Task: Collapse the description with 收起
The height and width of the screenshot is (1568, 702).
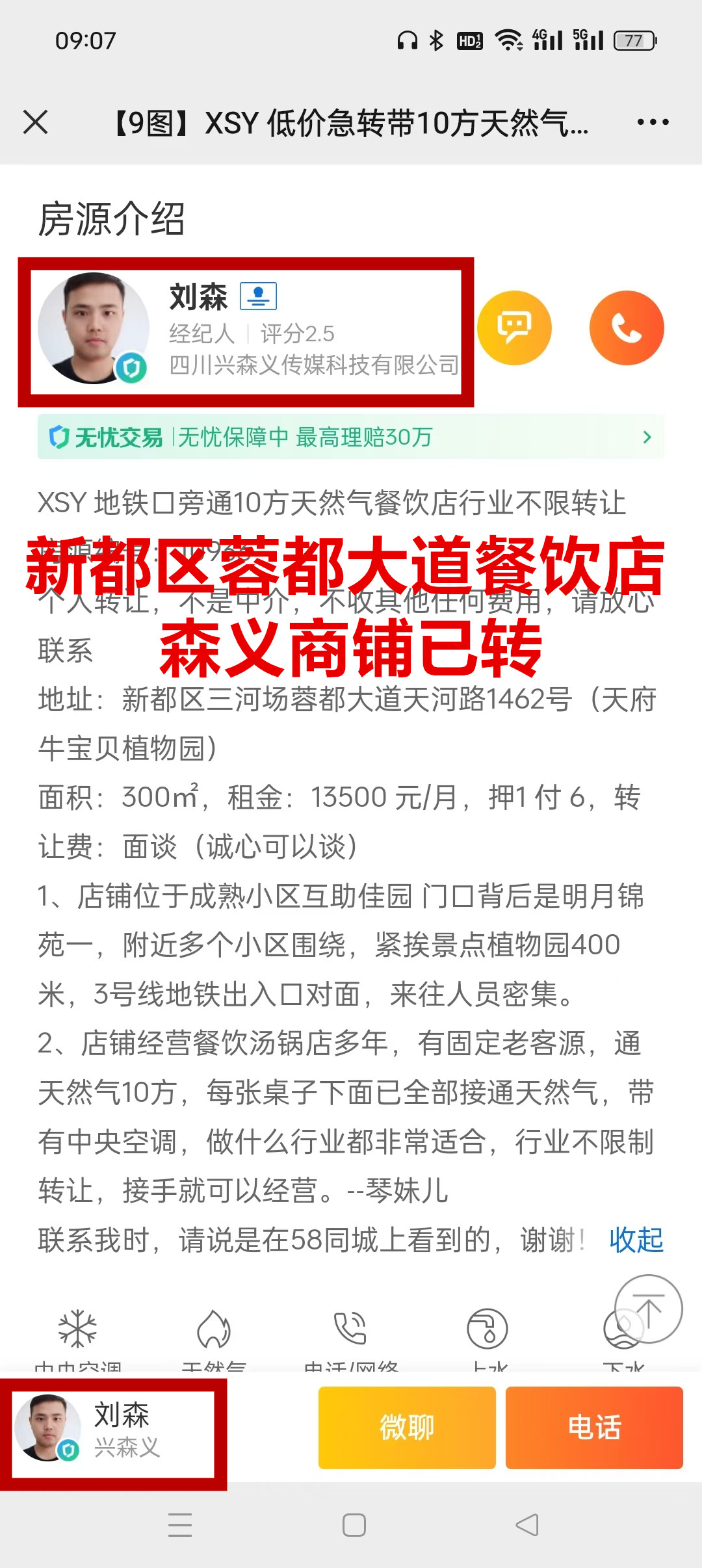Action: [636, 1240]
